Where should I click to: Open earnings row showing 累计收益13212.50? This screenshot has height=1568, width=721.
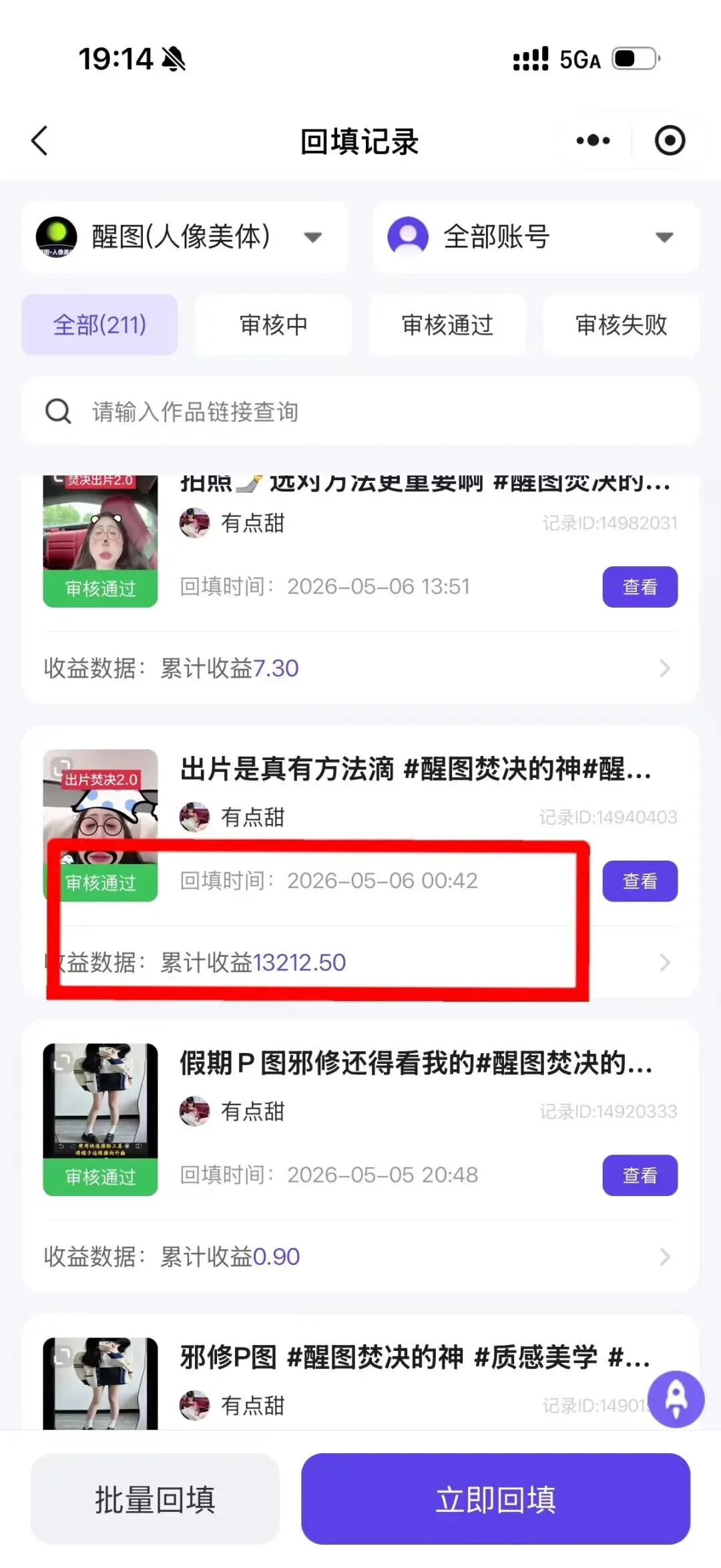pos(360,962)
